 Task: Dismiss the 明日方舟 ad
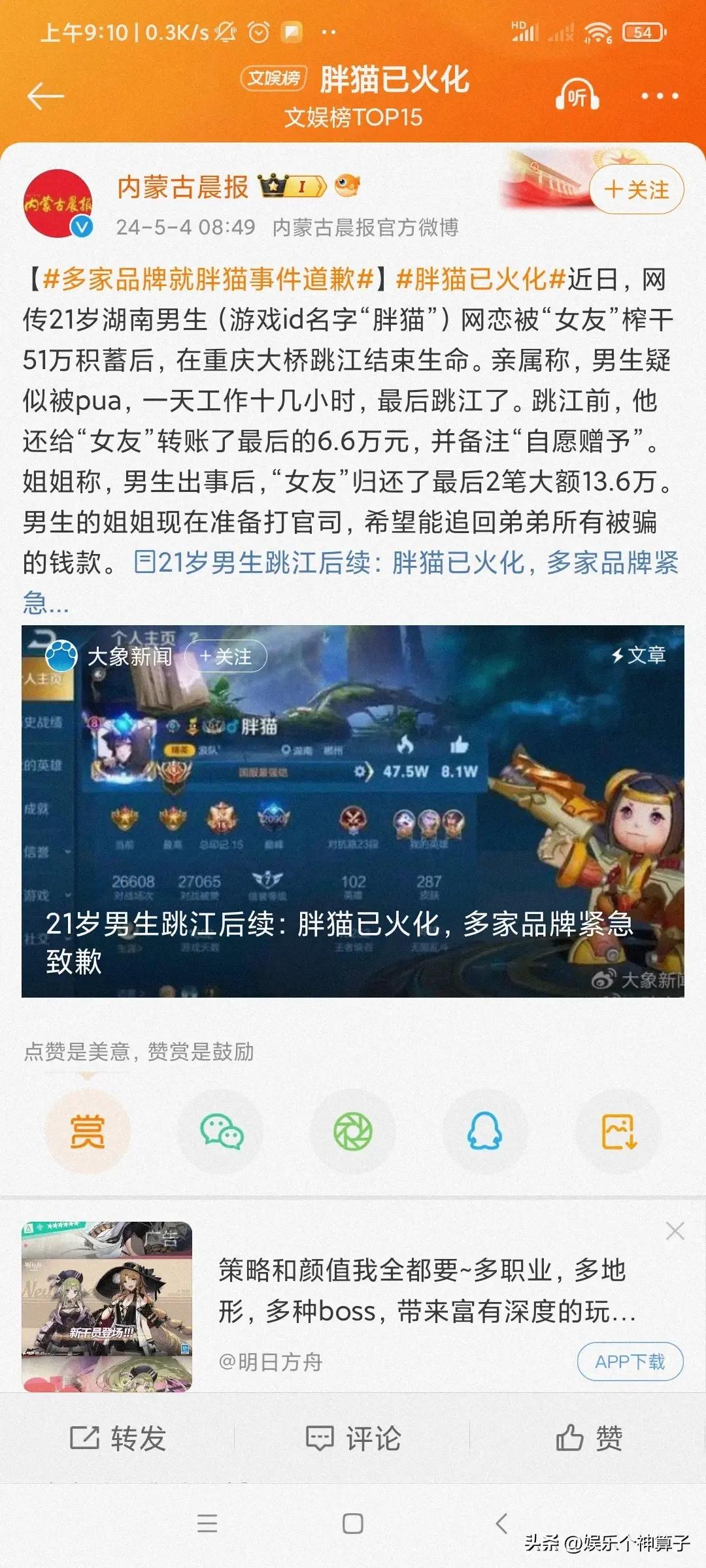click(x=675, y=1231)
